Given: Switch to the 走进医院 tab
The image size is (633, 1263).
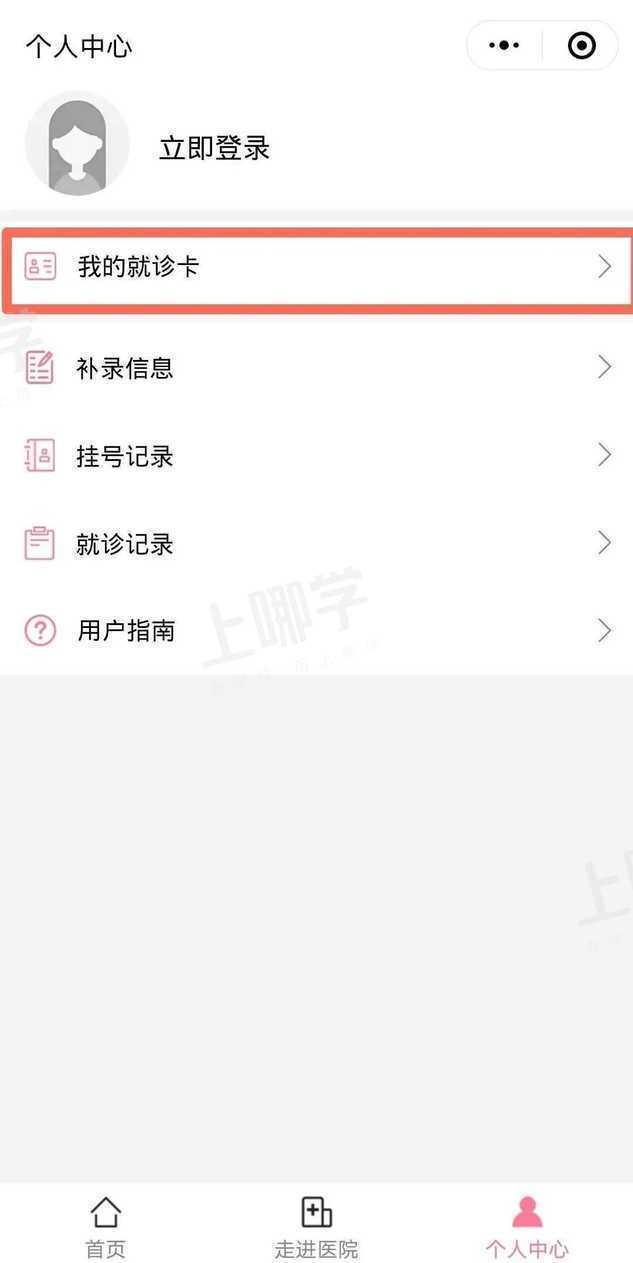Looking at the screenshot, I should pos(316,1227).
